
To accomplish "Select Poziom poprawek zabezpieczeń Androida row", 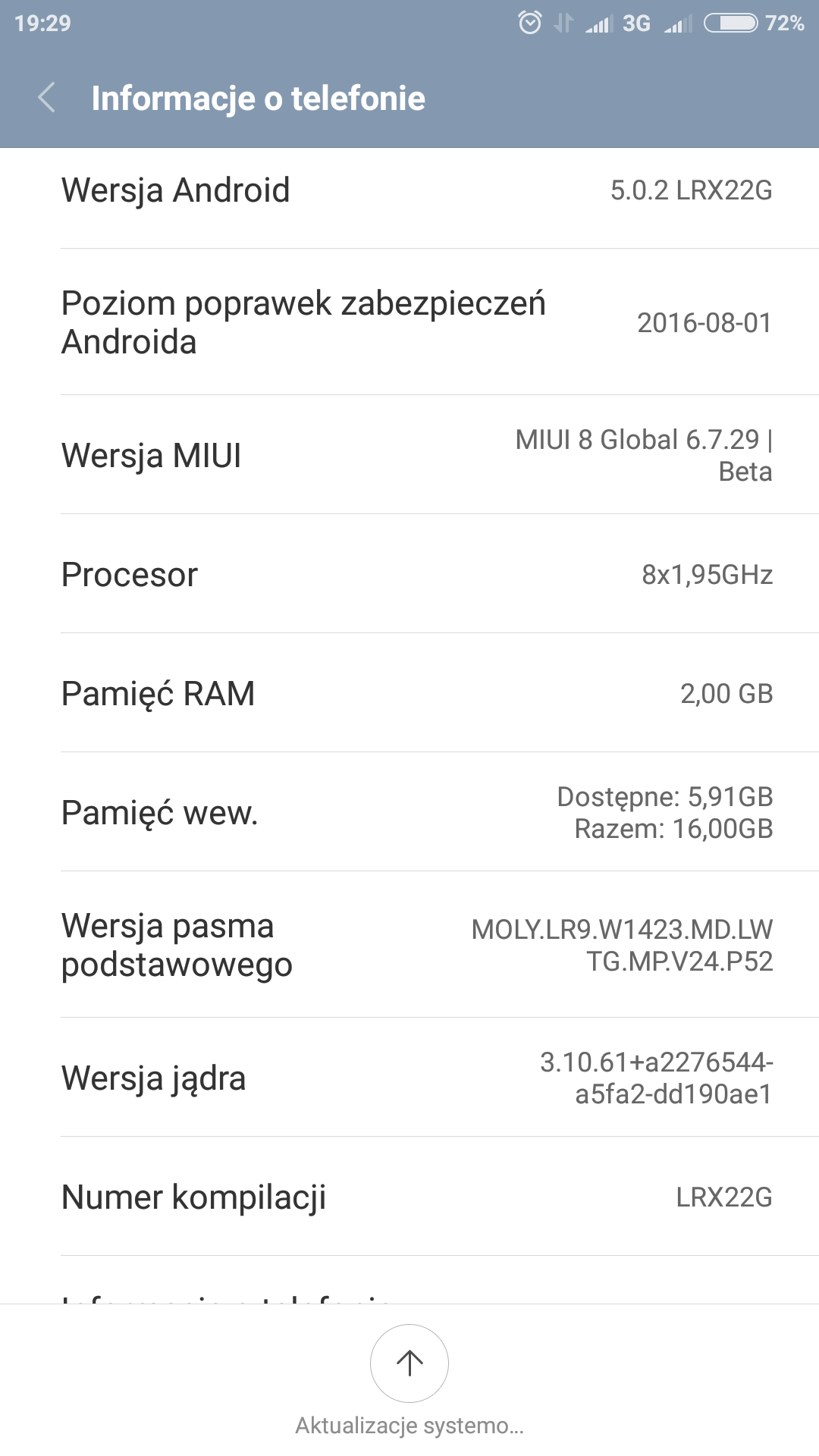I will (x=409, y=322).
